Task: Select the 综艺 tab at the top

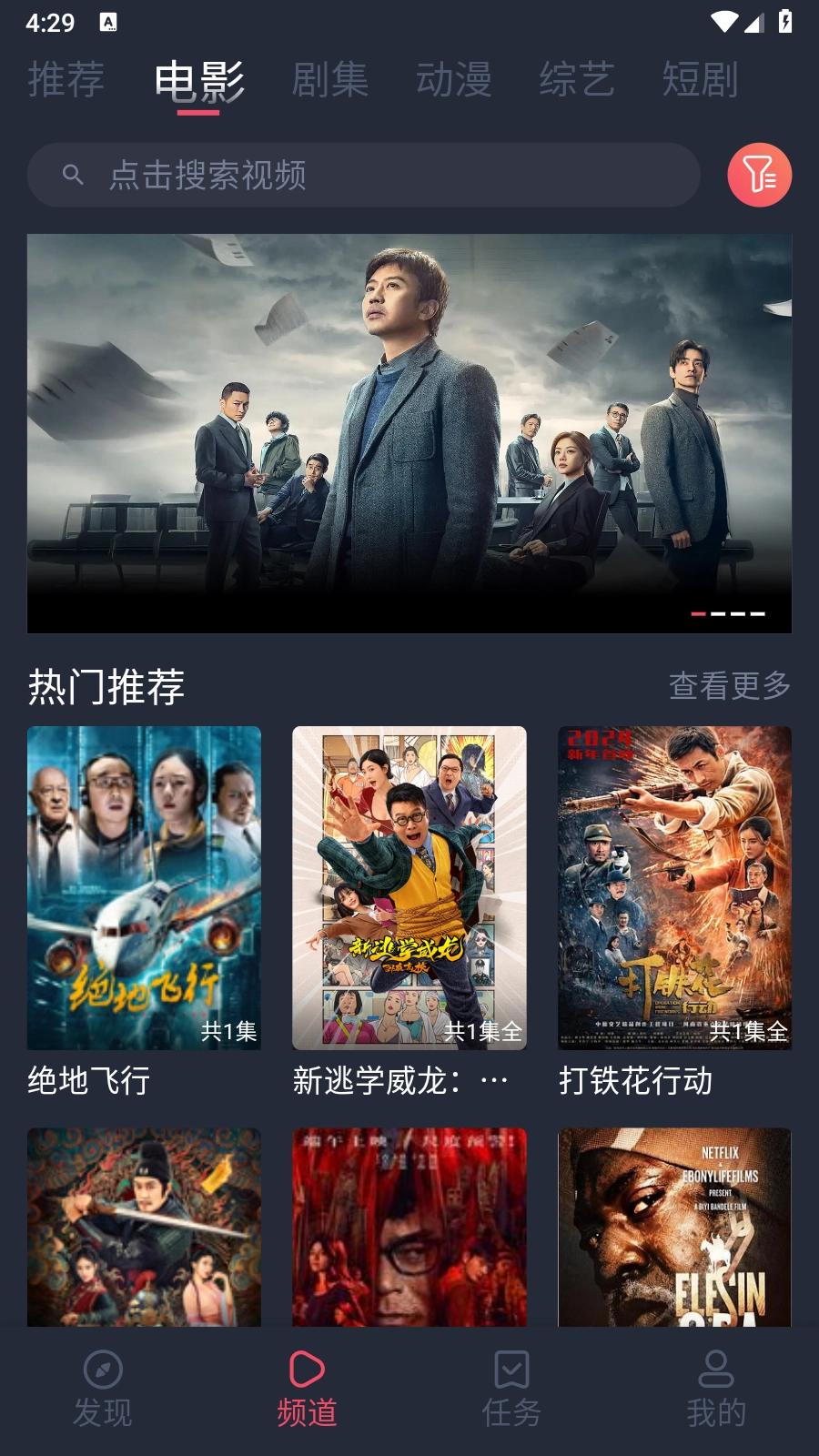Action: click(x=578, y=80)
